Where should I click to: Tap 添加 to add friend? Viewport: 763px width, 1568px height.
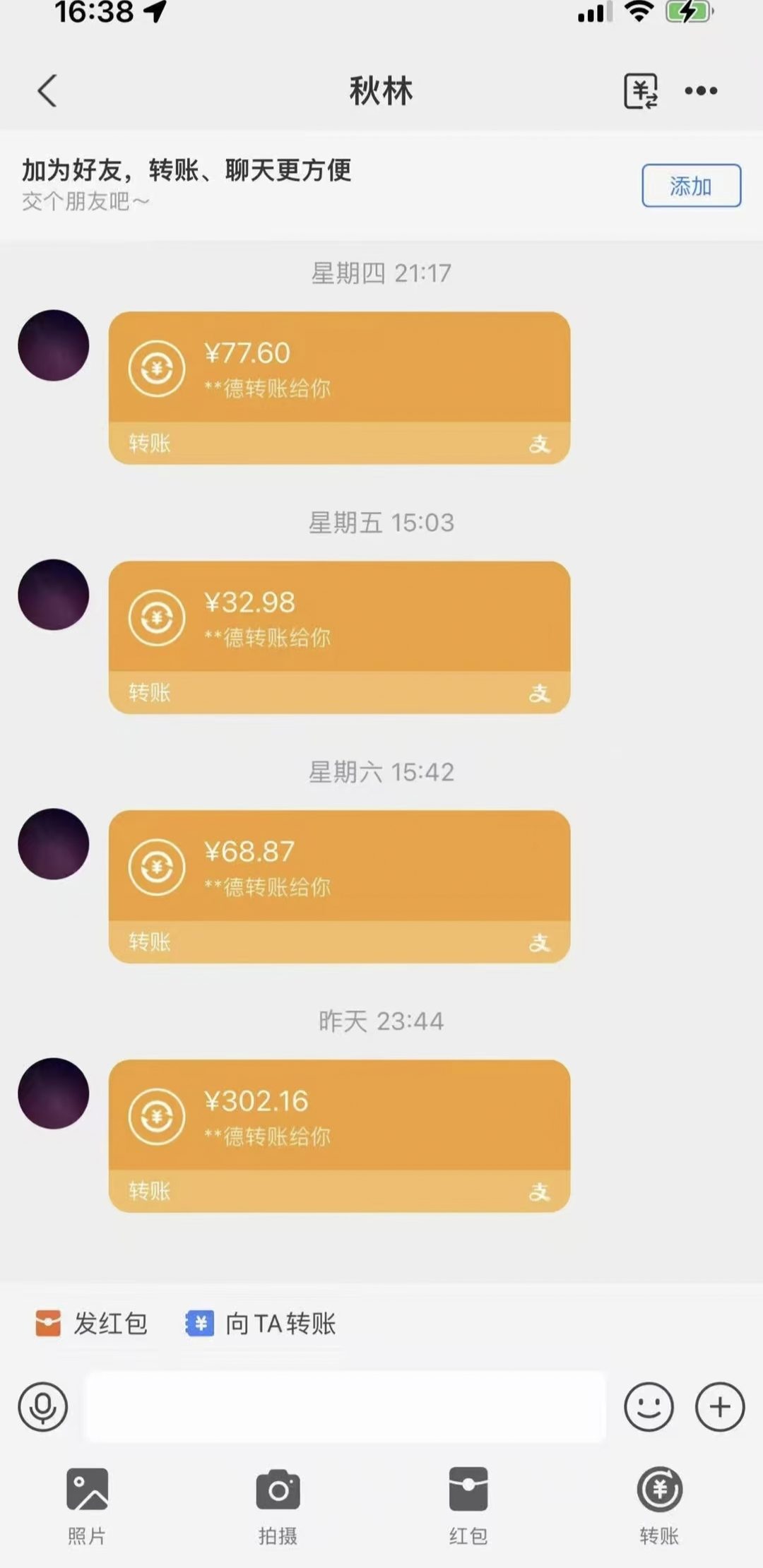[x=691, y=186]
